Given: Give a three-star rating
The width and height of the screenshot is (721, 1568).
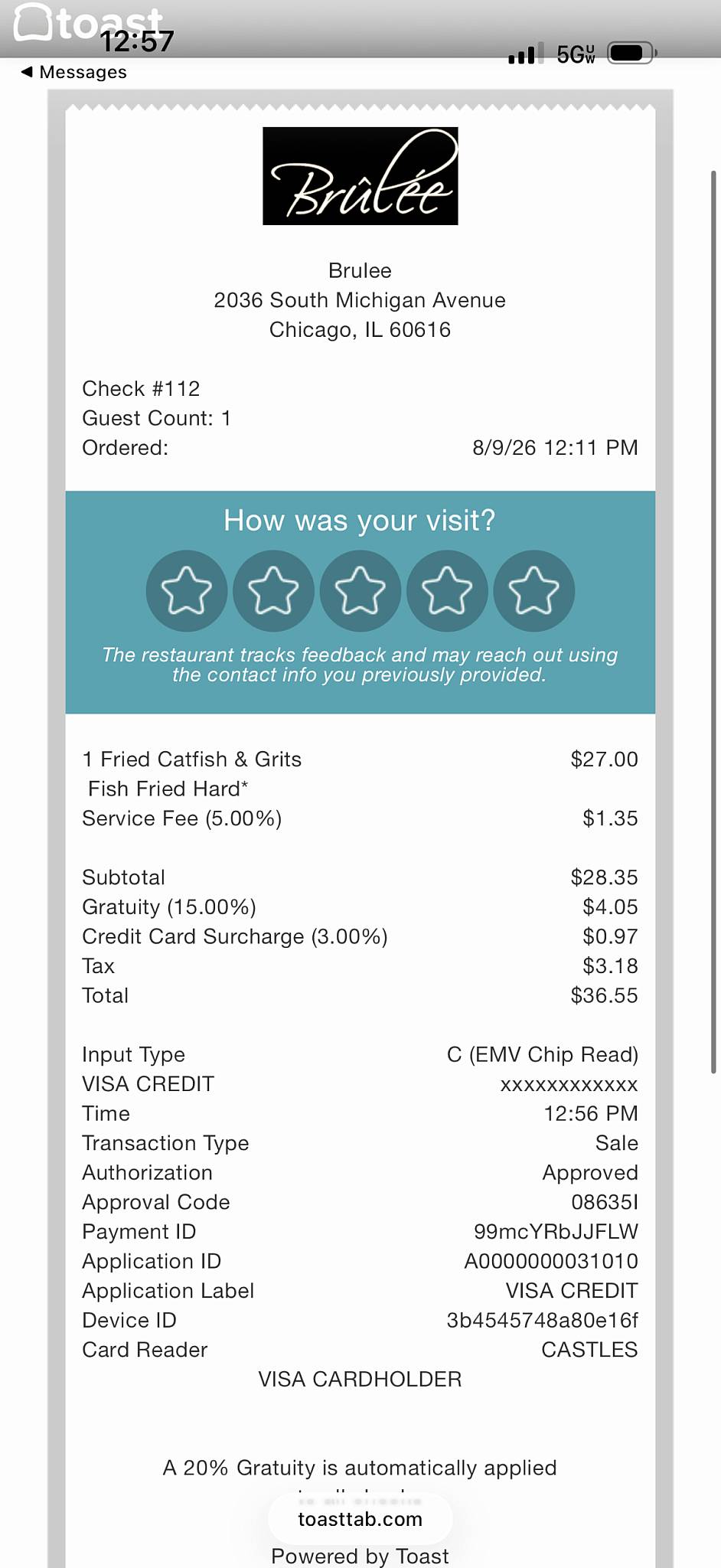Looking at the screenshot, I should (x=360, y=591).
